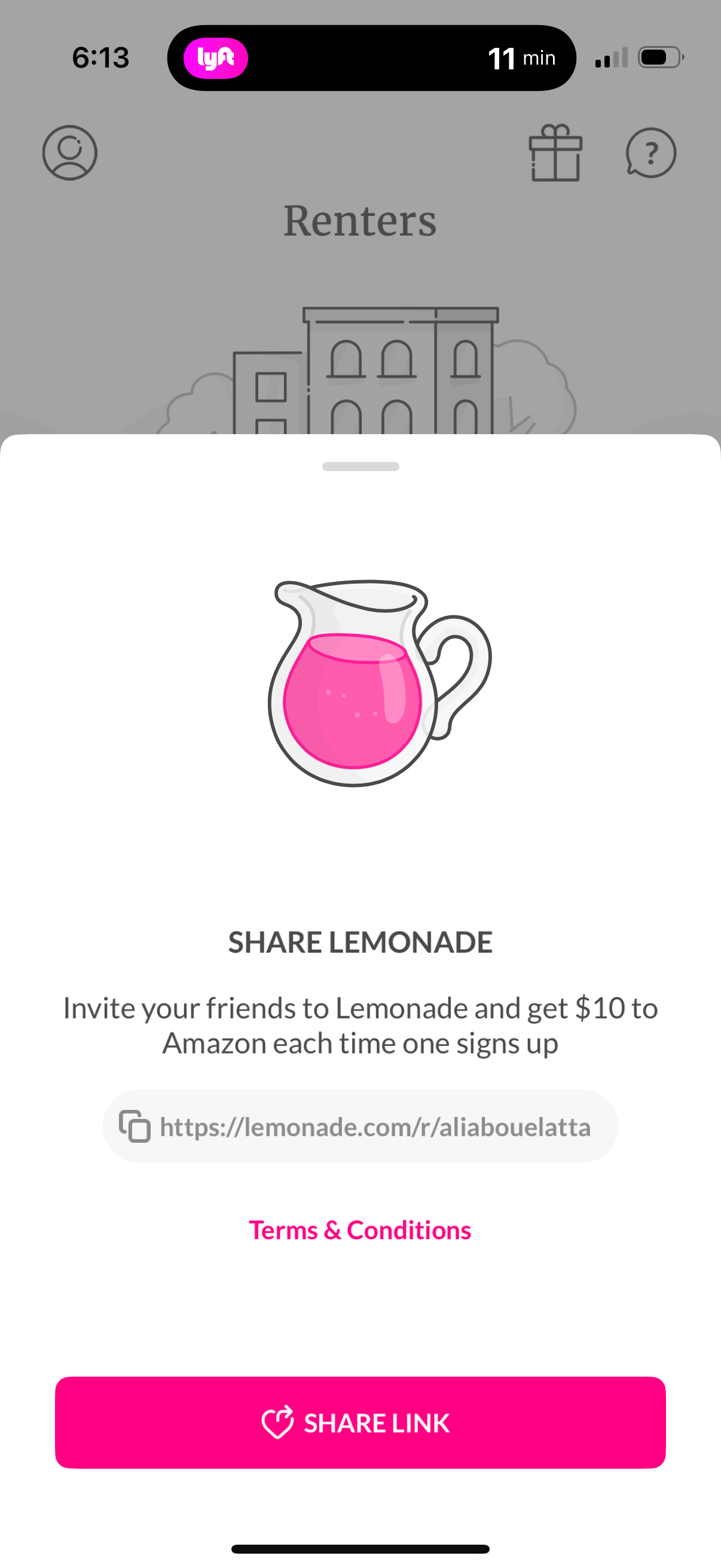Open Terms & Conditions

[360, 1230]
